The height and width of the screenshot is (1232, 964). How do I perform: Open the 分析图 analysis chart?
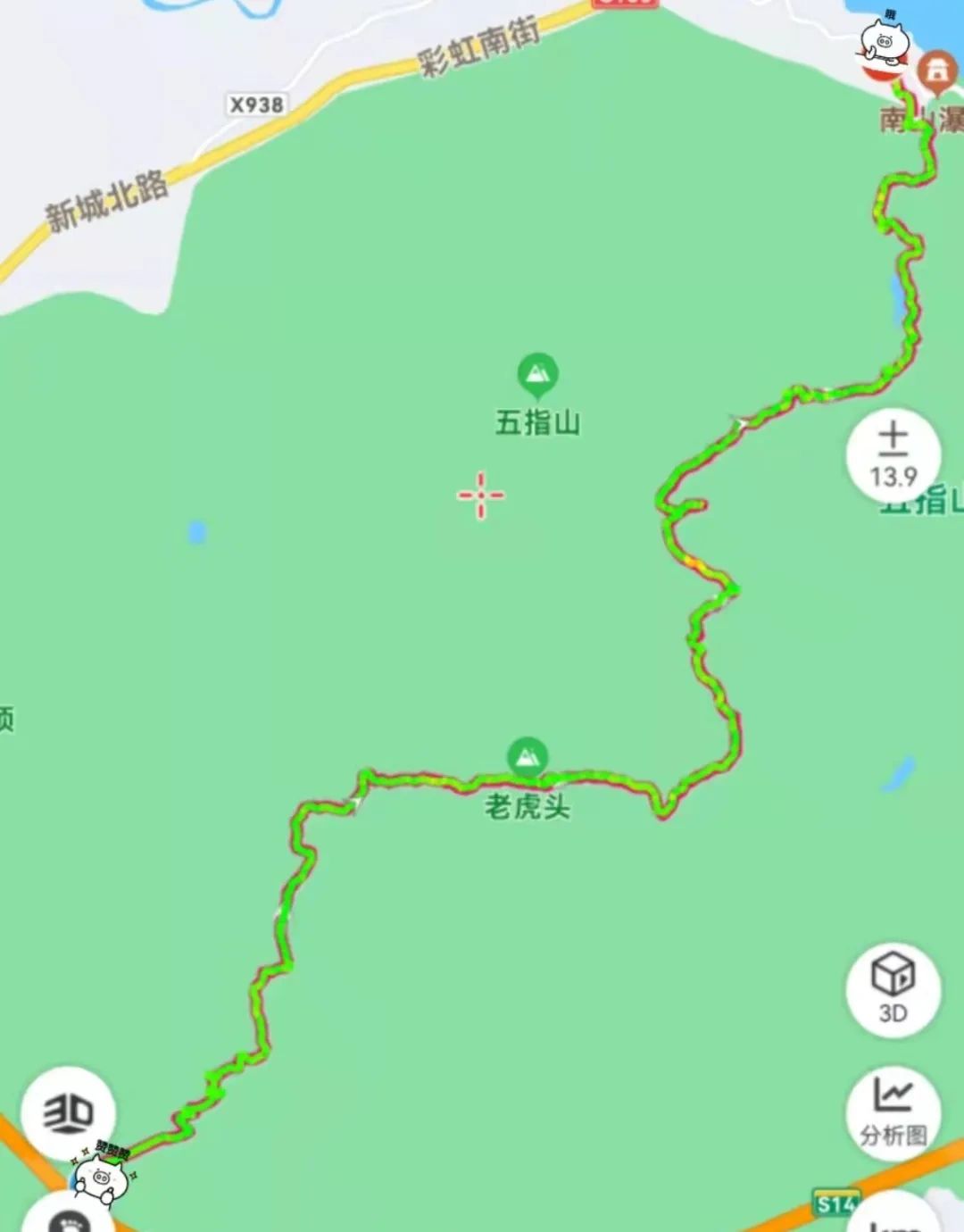893,1112
